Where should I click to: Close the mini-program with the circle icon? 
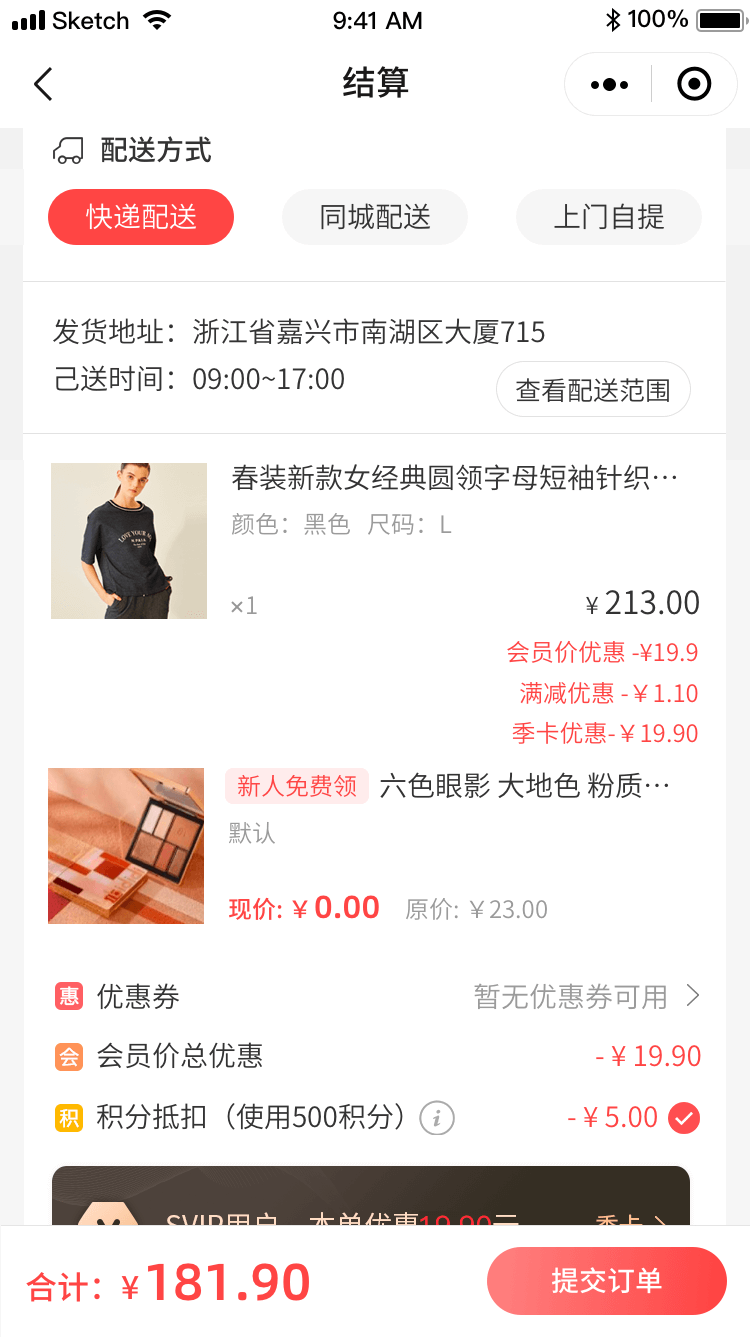[694, 85]
